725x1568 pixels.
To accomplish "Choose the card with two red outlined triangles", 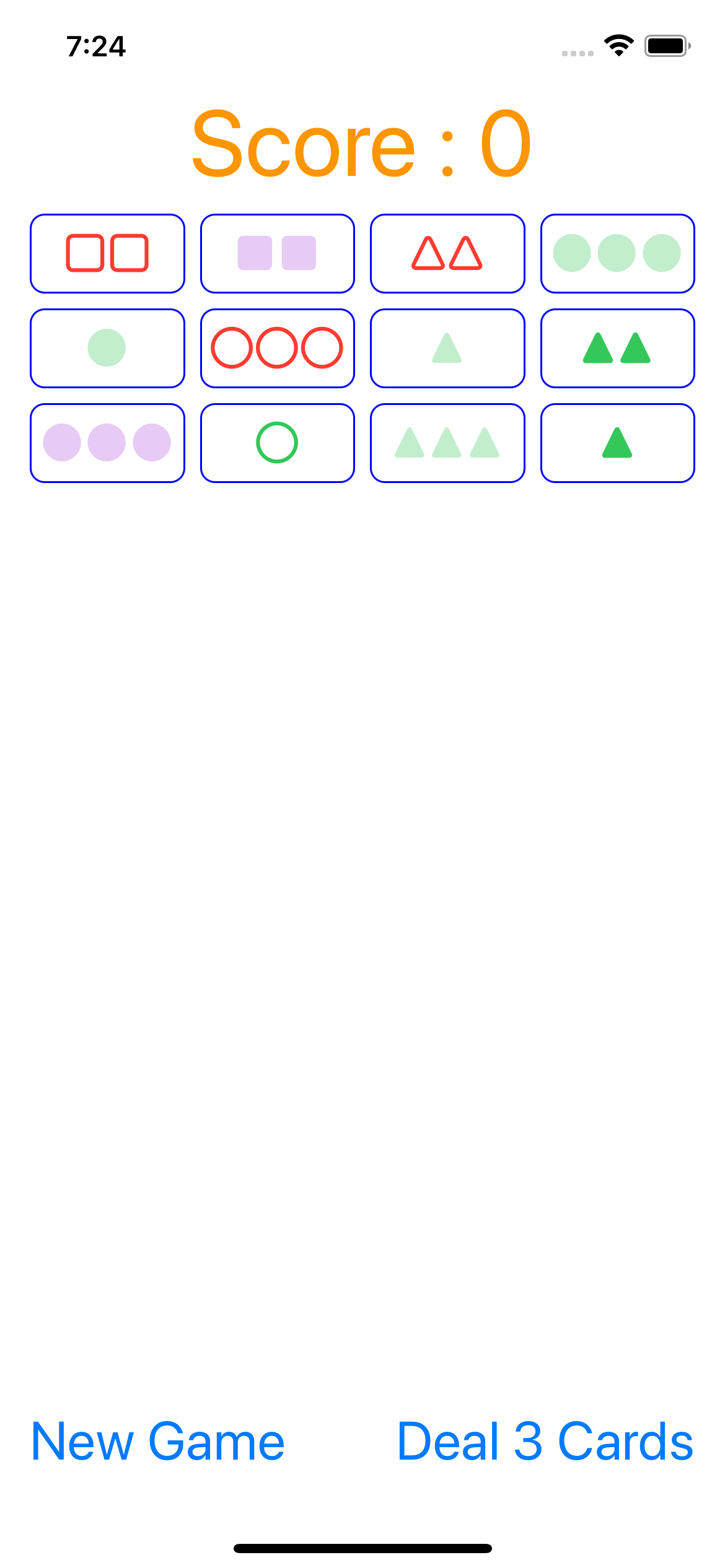I will [x=447, y=253].
